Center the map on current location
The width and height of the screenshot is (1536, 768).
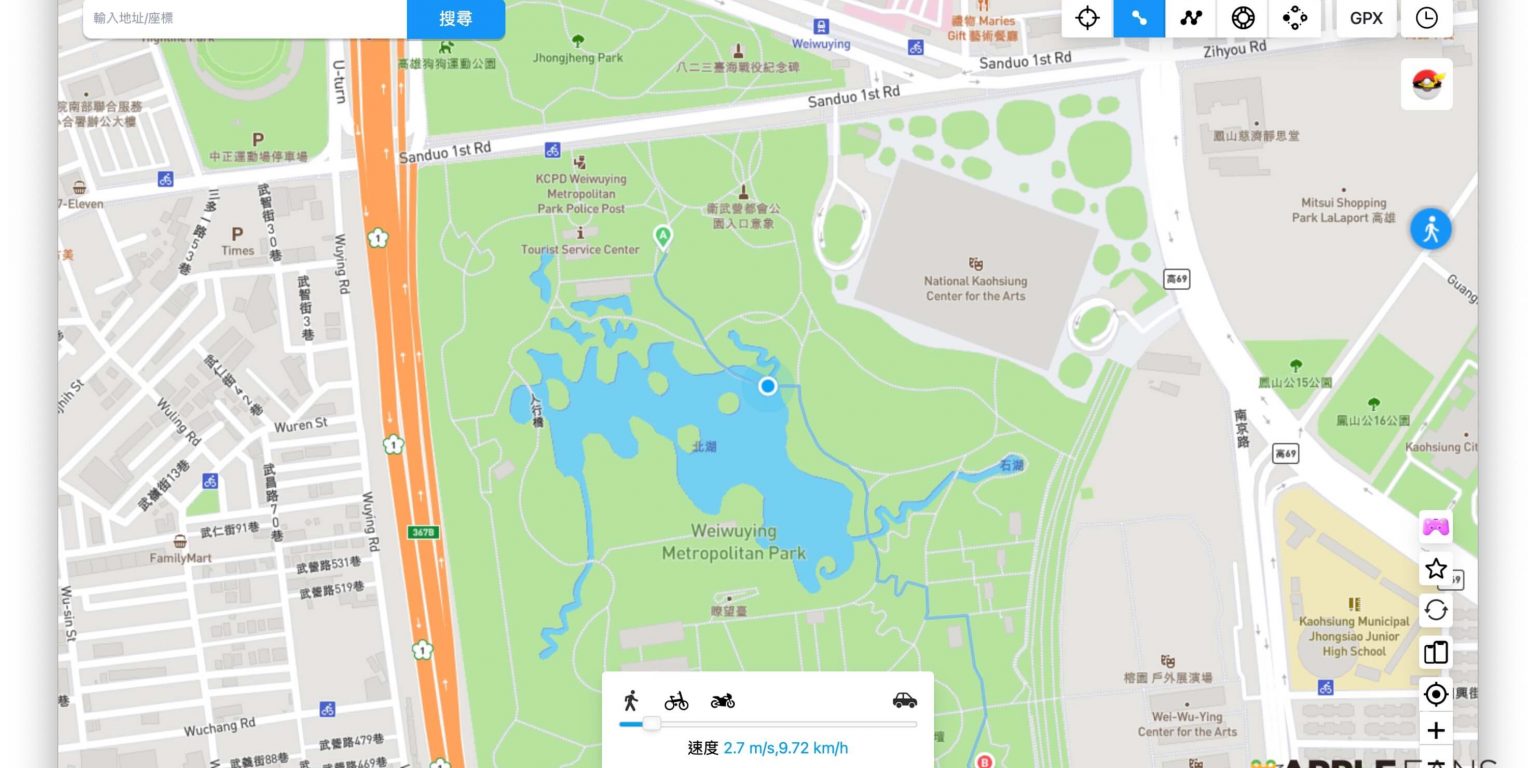1436,693
